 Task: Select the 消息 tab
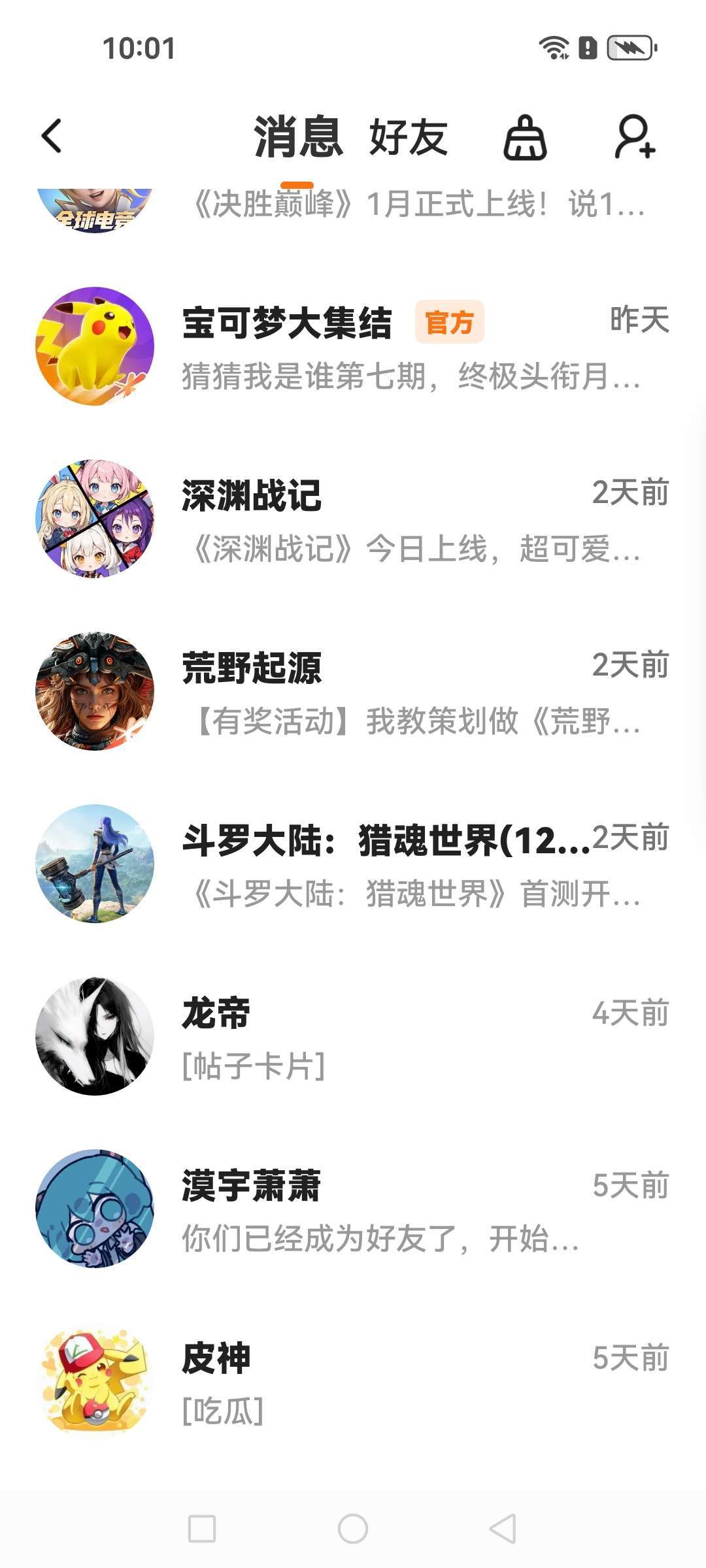tap(298, 138)
